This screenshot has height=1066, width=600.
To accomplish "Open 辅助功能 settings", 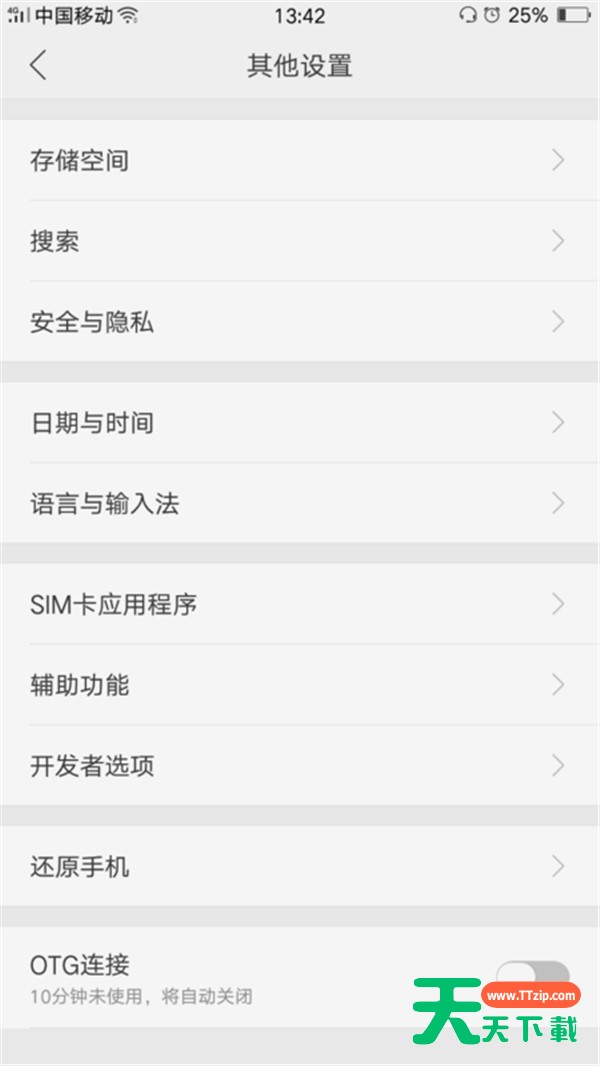I will (x=300, y=685).
